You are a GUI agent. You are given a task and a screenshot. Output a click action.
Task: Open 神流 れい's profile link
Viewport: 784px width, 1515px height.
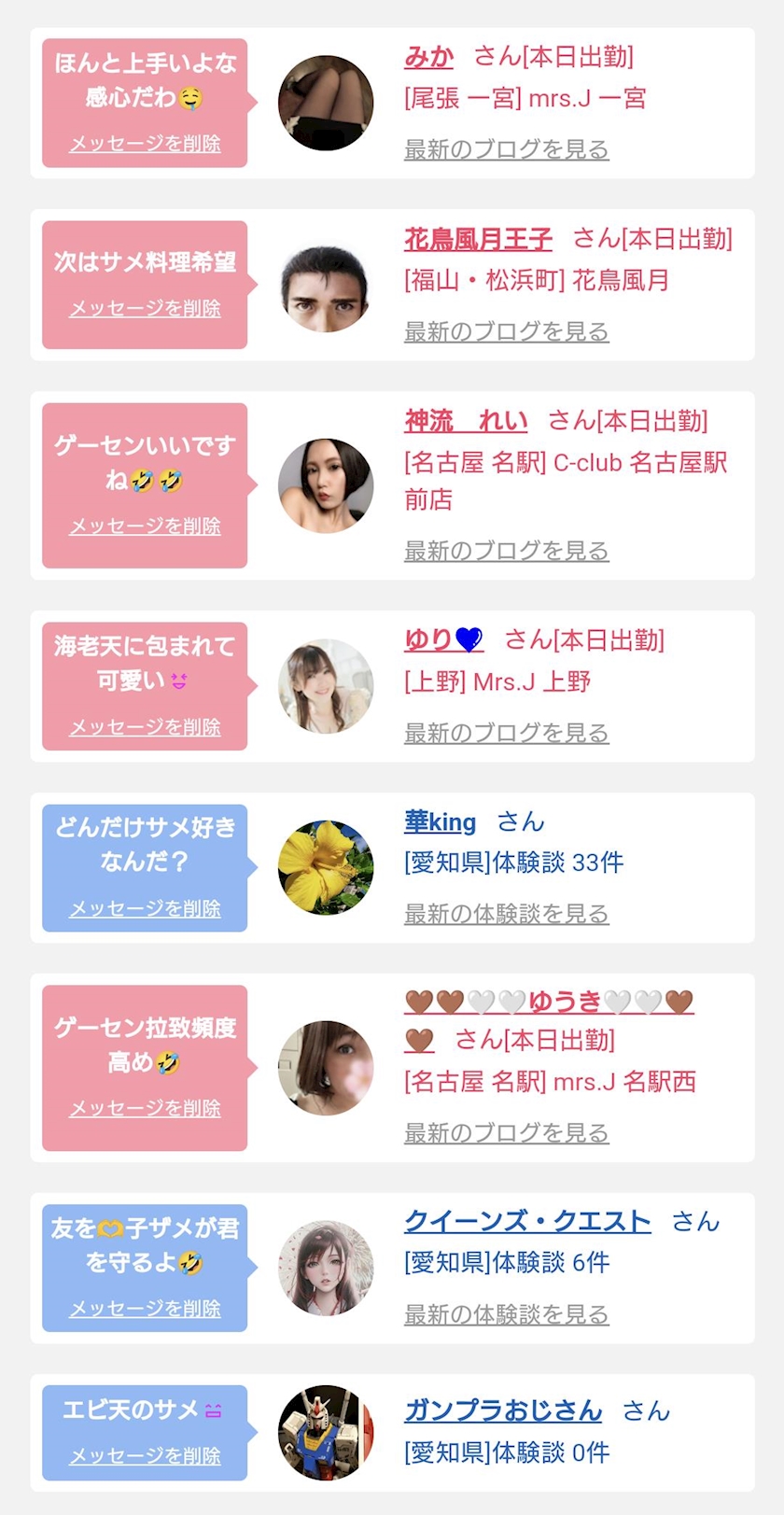point(465,421)
